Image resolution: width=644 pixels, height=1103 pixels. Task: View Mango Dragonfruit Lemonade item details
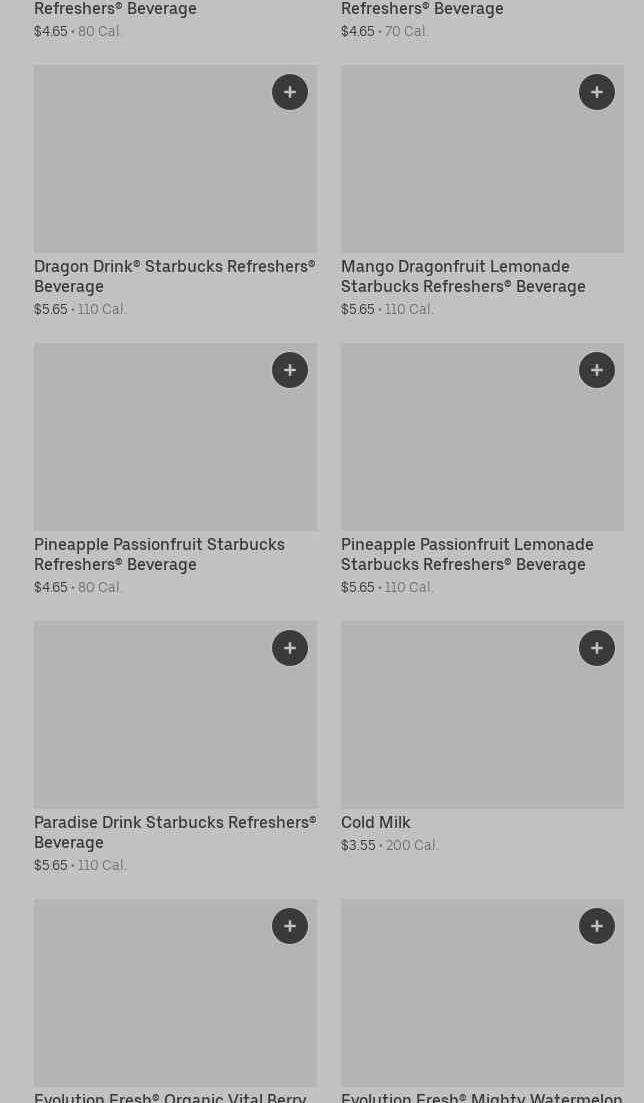click(x=463, y=276)
